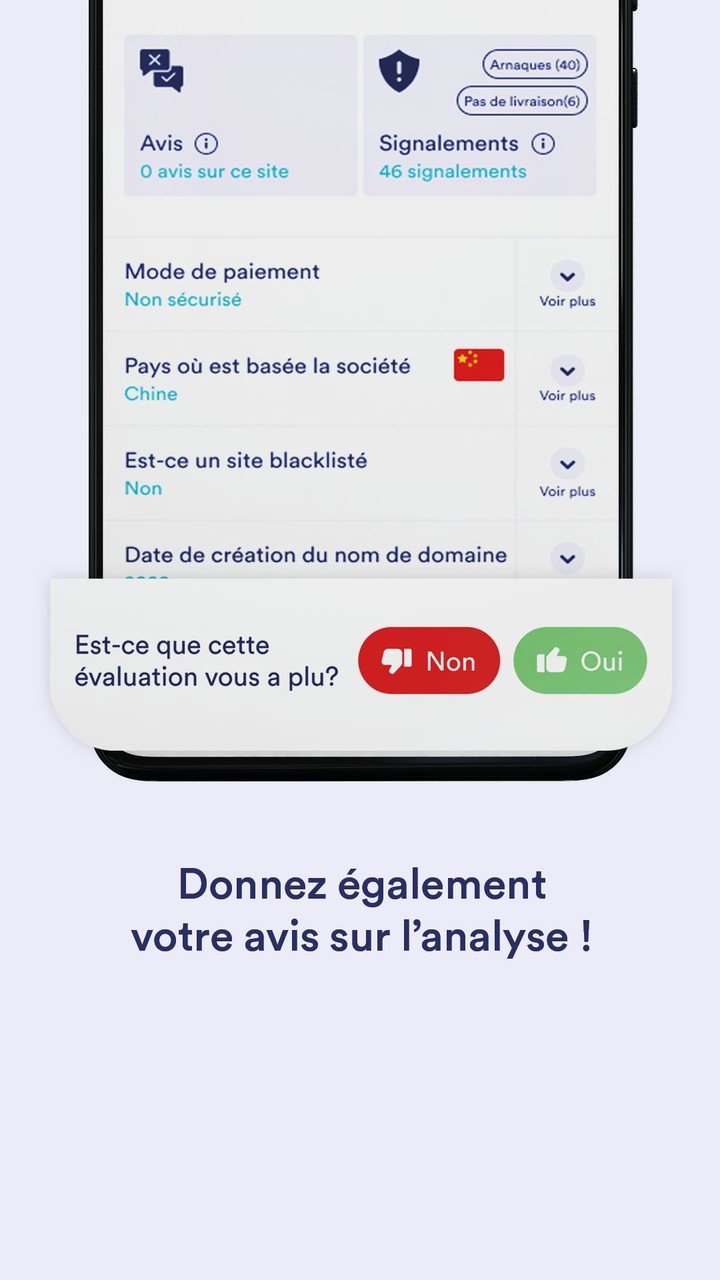Select the Arnaques (40) report filter
The height and width of the screenshot is (1280, 720).
[x=535, y=64]
